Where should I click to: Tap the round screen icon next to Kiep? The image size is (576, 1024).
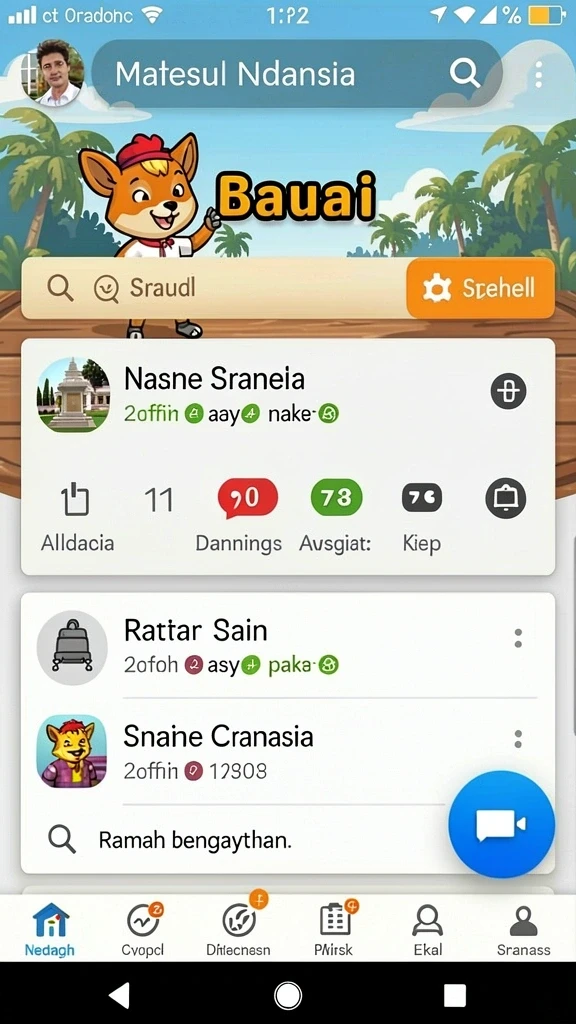[505, 498]
